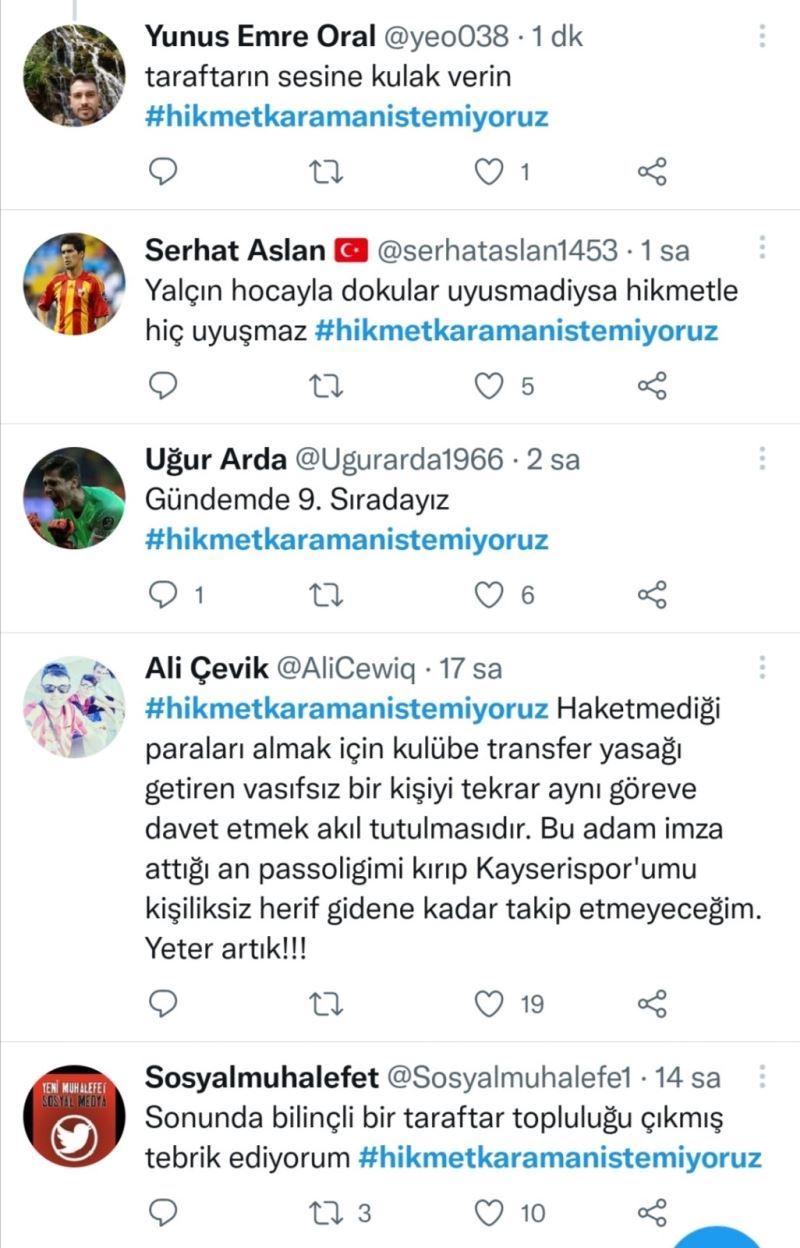Open Sosyalmuhalefet's profile picture
This screenshot has width=800, height=1248.
[74, 1116]
